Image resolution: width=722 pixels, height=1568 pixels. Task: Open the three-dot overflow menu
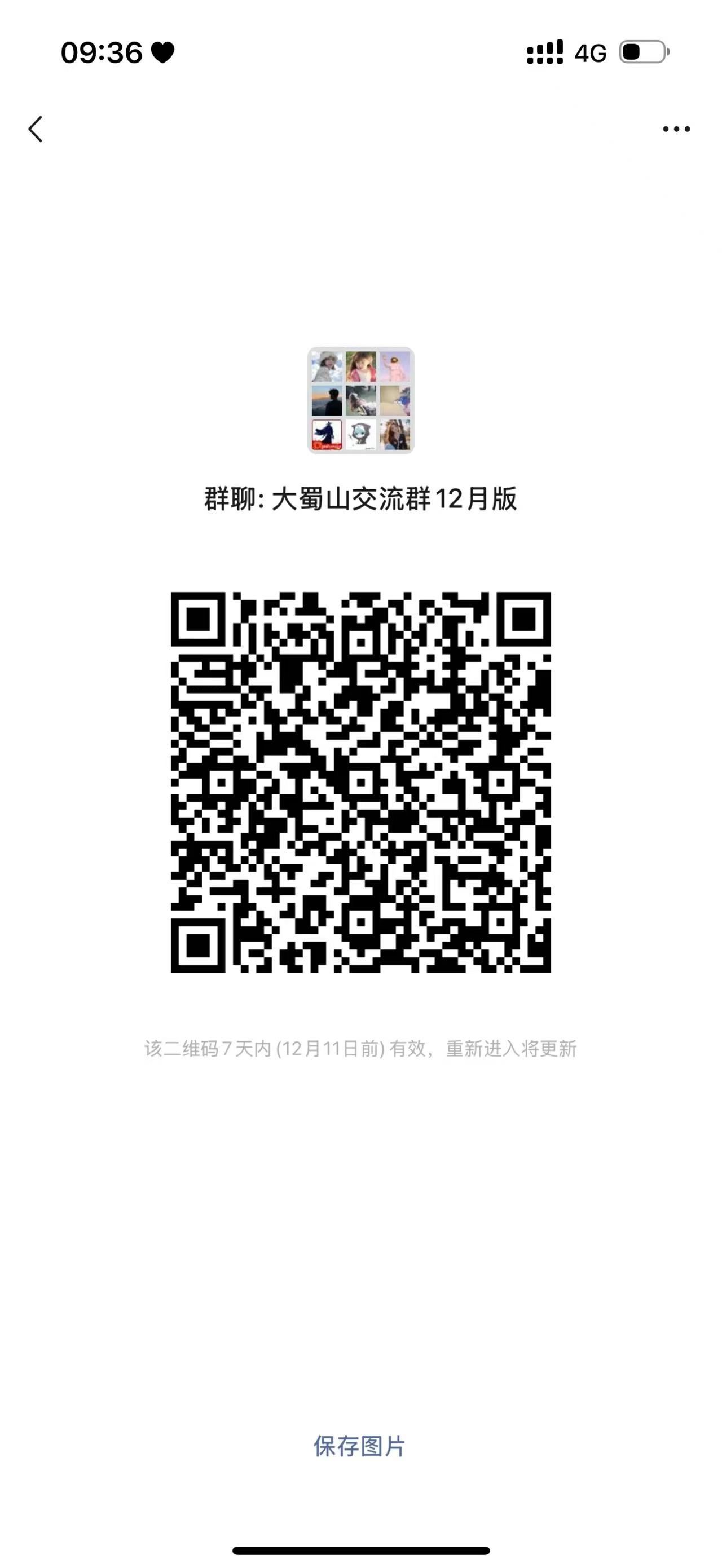(676, 129)
